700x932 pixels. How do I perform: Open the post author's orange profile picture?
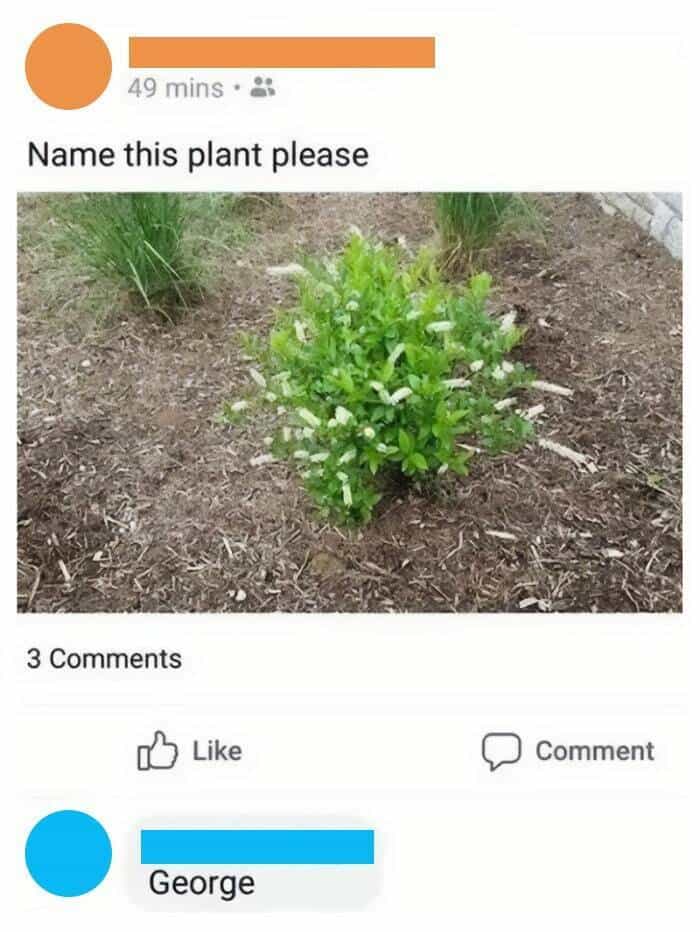click(x=68, y=66)
